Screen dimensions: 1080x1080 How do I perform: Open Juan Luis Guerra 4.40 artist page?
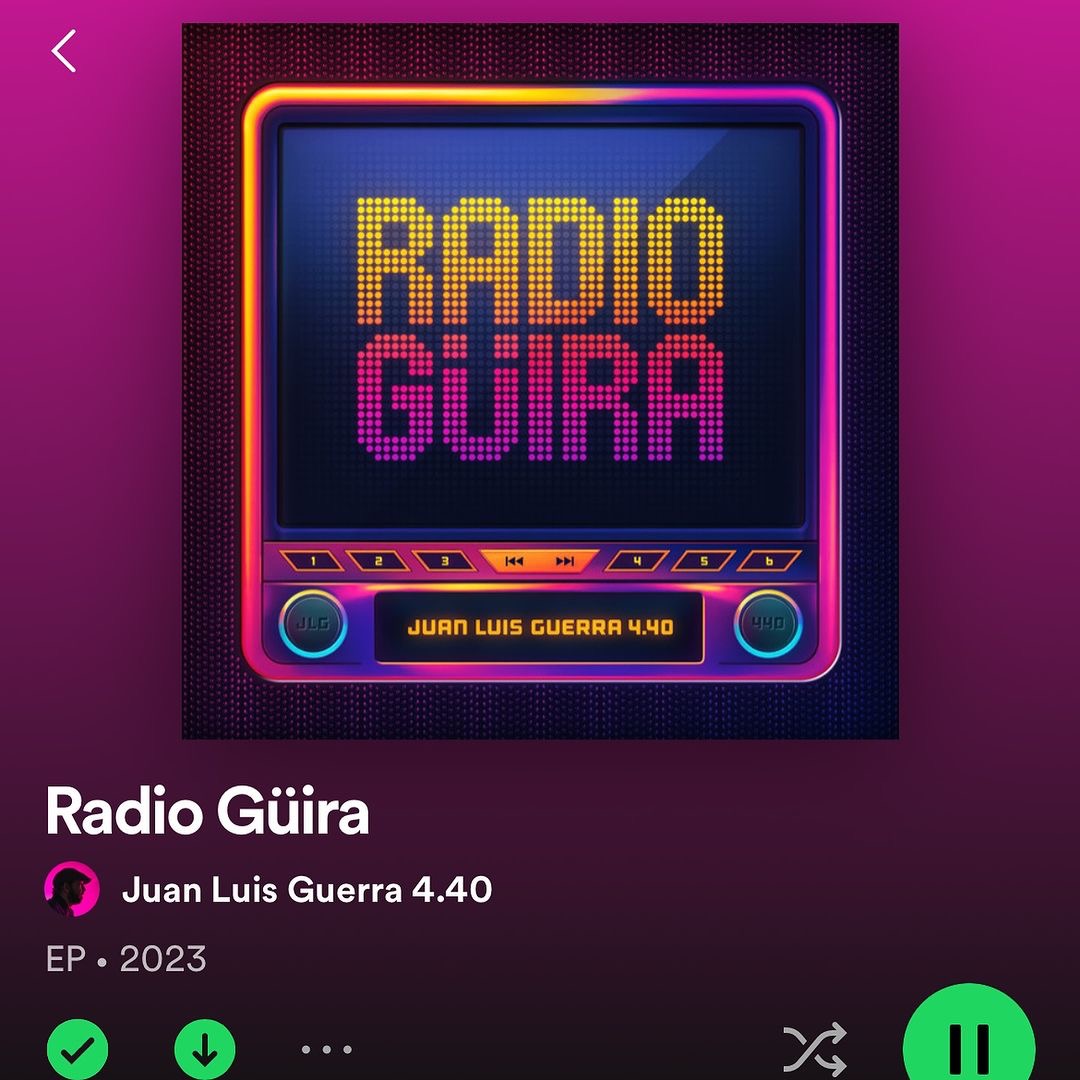tap(306, 889)
